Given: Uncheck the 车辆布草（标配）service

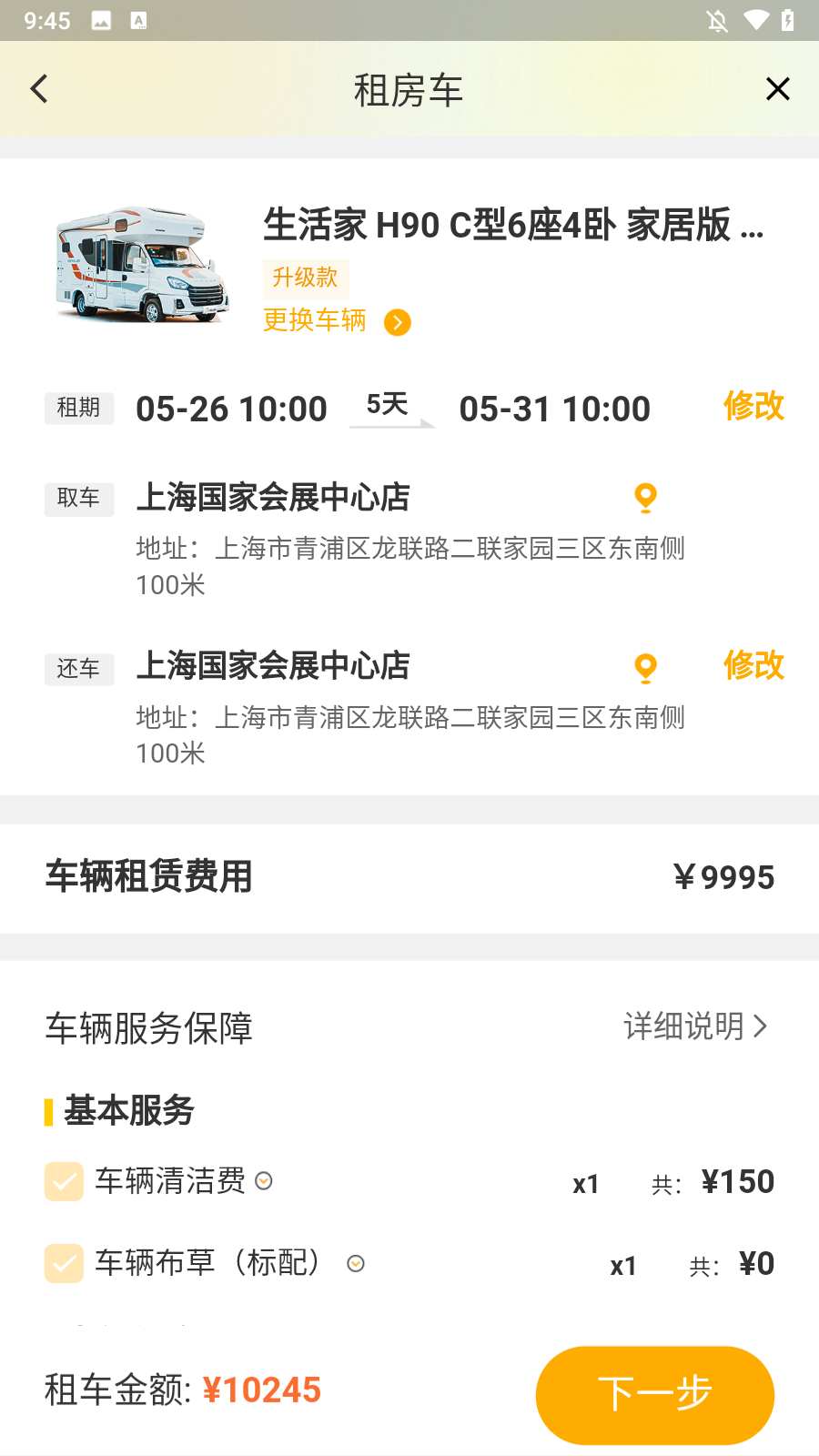Looking at the screenshot, I should [x=64, y=1263].
